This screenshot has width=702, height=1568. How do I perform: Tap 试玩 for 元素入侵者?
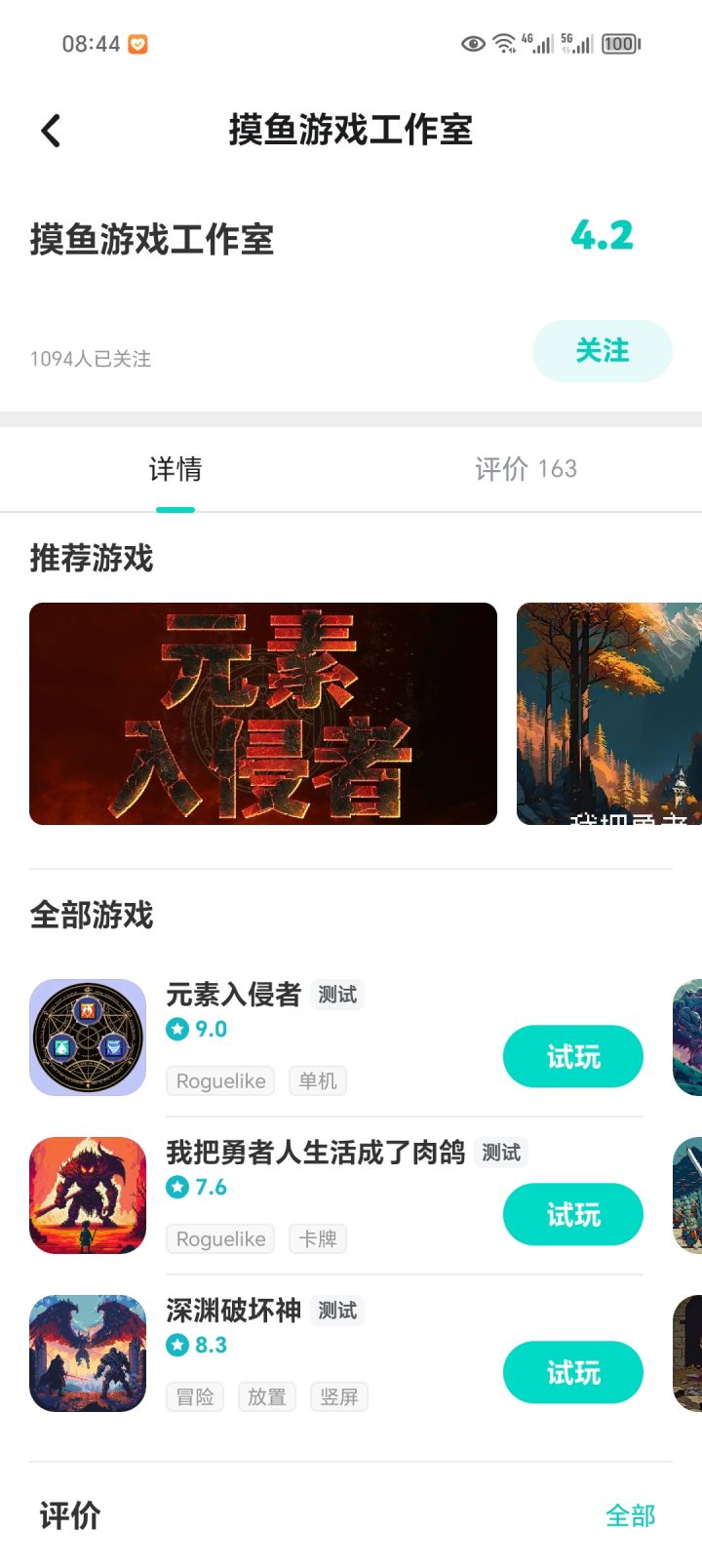[x=572, y=1056]
